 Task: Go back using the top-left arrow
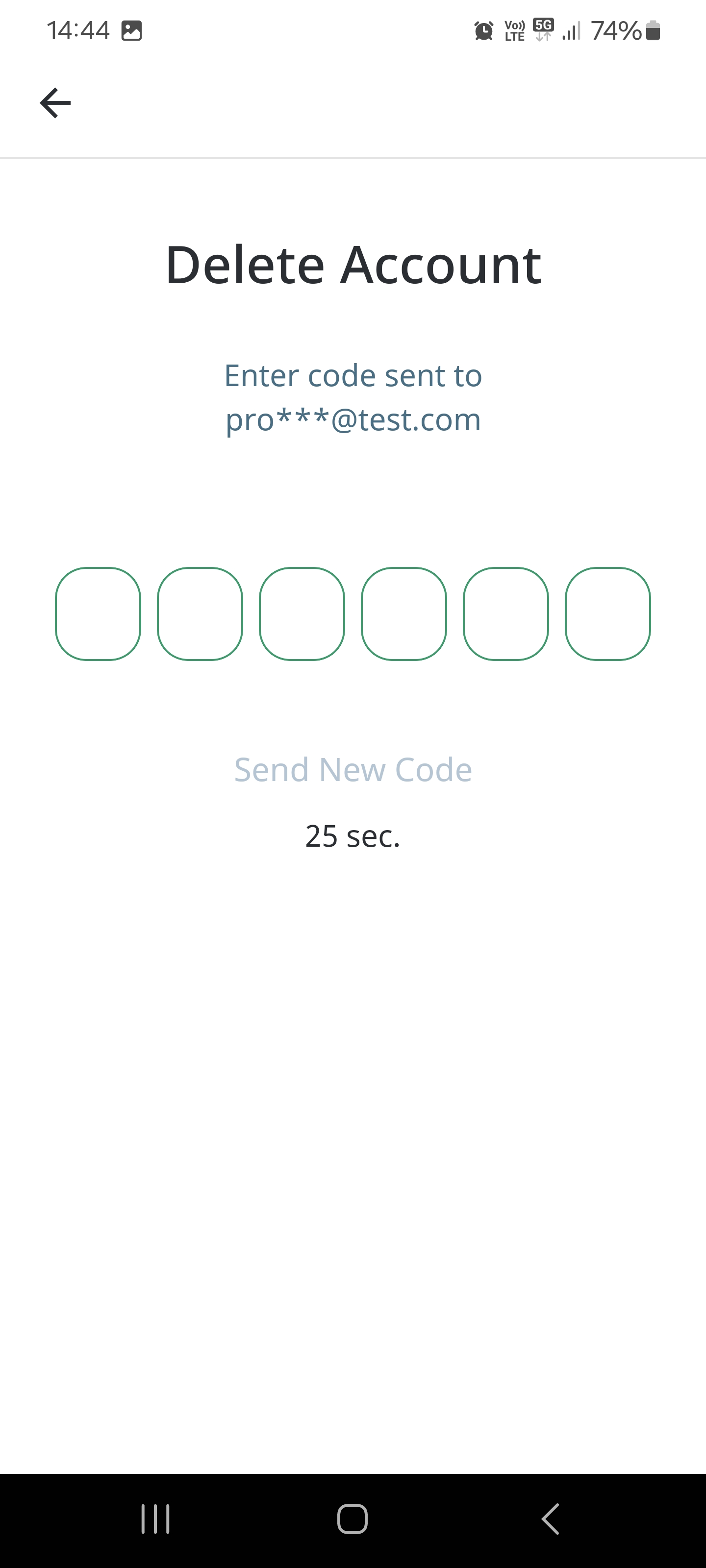[x=55, y=103]
